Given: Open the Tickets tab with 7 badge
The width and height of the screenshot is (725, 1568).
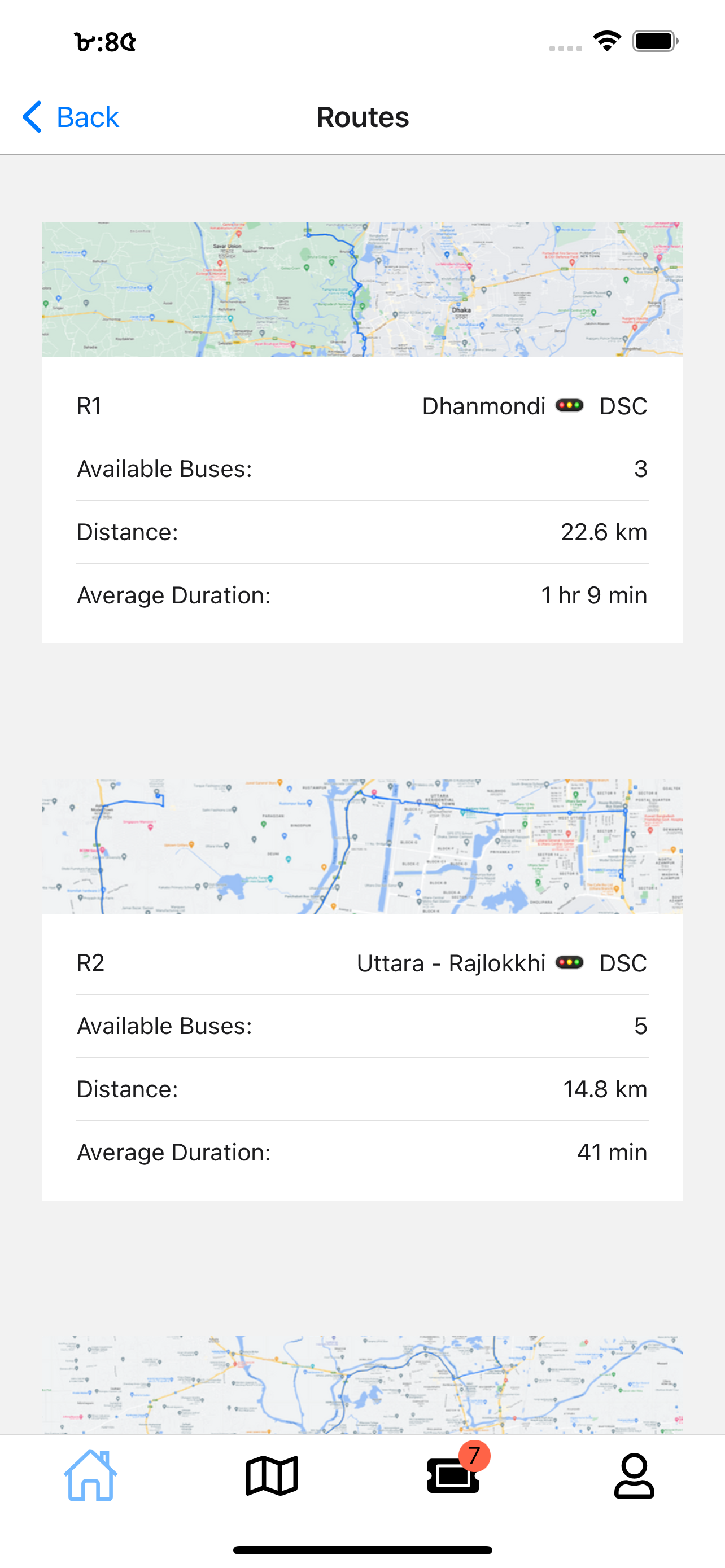Looking at the screenshot, I should 453,1475.
